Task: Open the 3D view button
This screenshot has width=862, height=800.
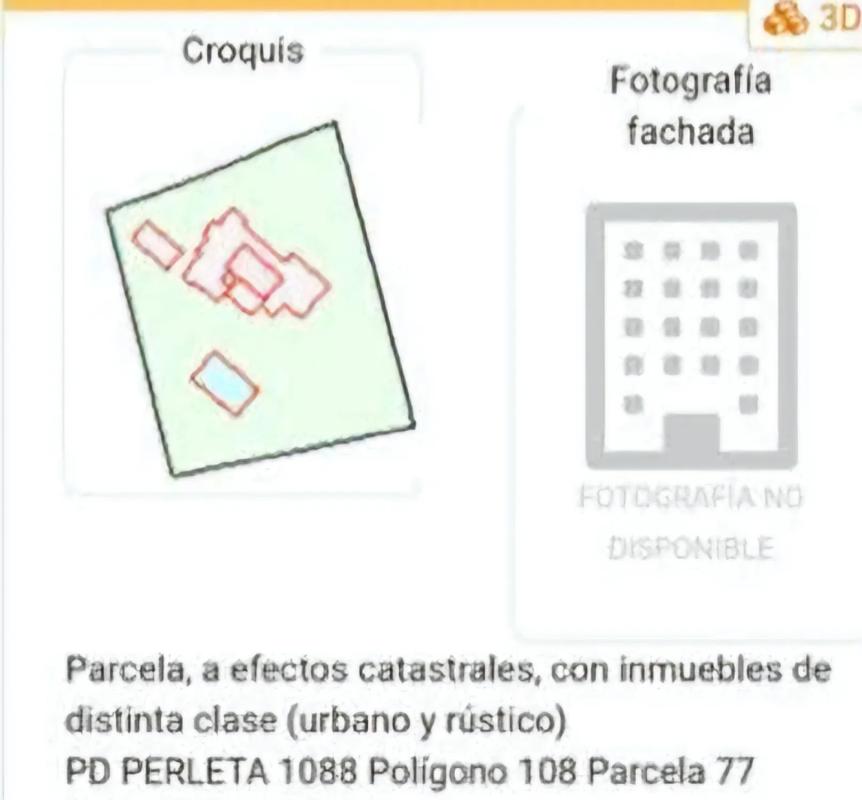Action: pos(812,22)
